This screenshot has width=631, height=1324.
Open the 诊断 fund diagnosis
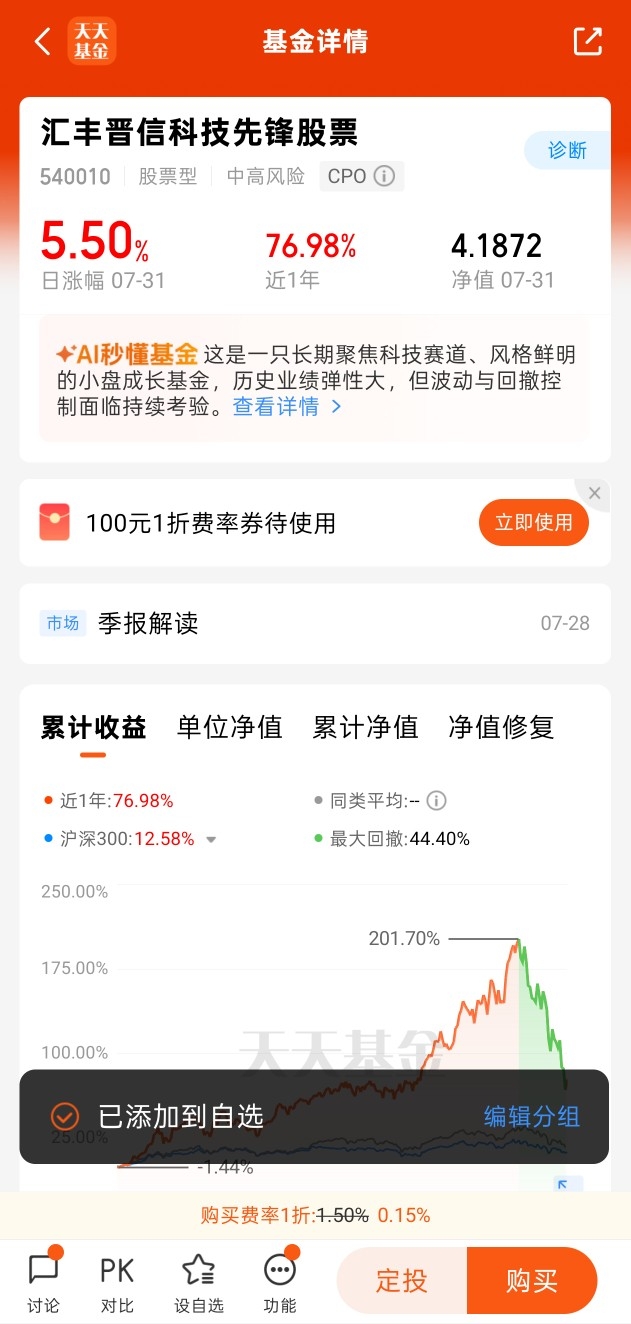click(x=567, y=151)
